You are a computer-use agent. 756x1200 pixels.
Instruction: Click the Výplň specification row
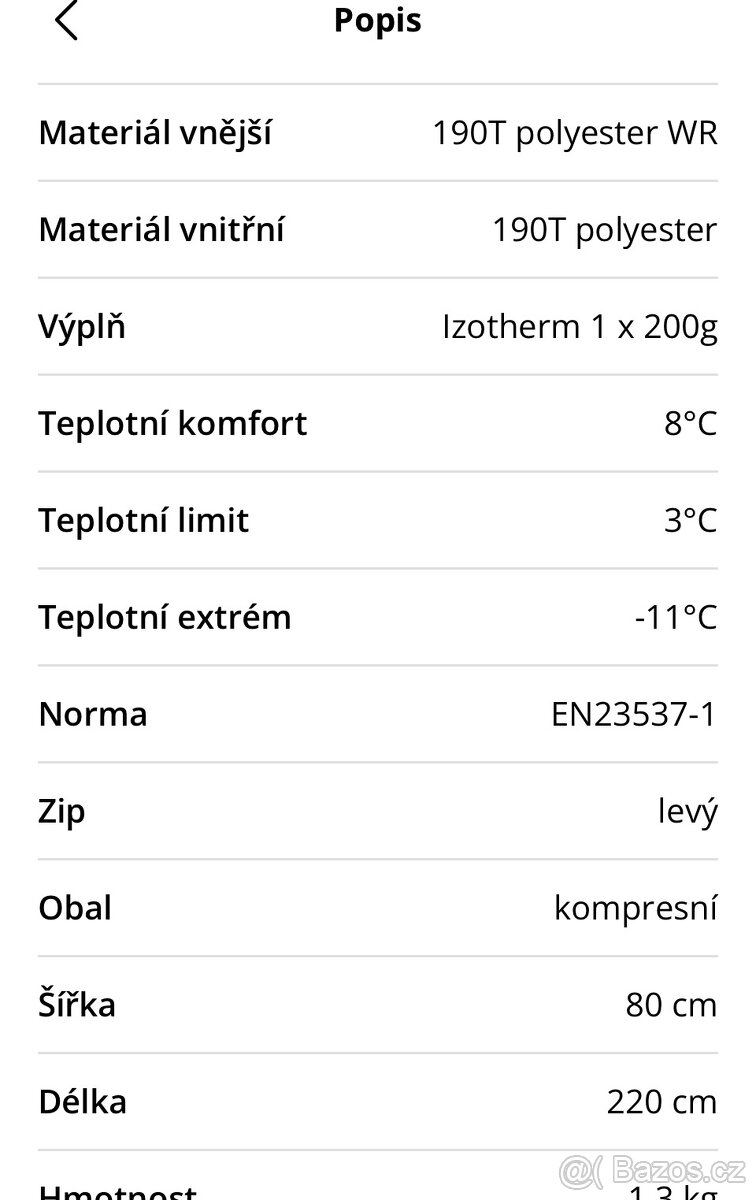coord(378,327)
